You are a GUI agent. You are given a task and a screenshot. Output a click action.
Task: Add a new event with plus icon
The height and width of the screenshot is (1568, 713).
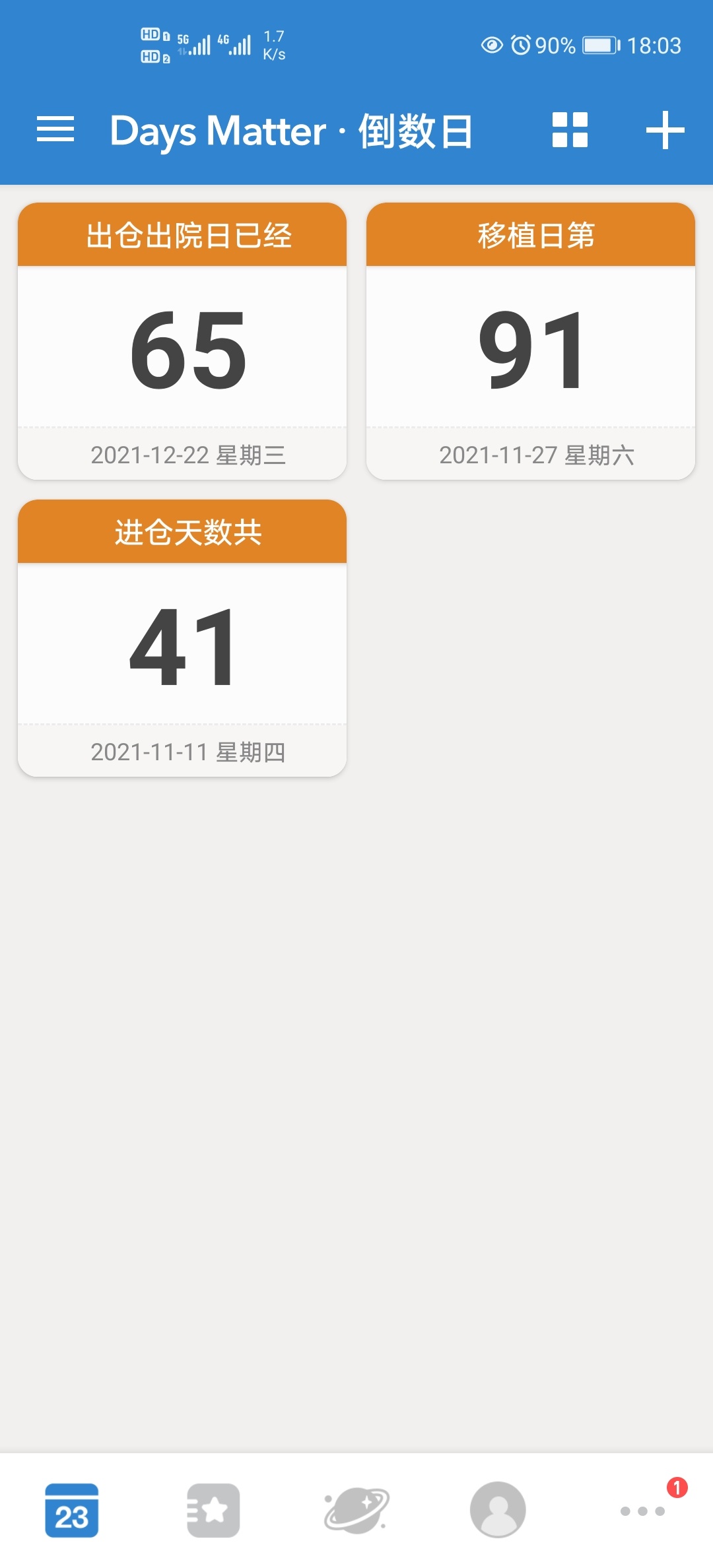click(x=665, y=130)
